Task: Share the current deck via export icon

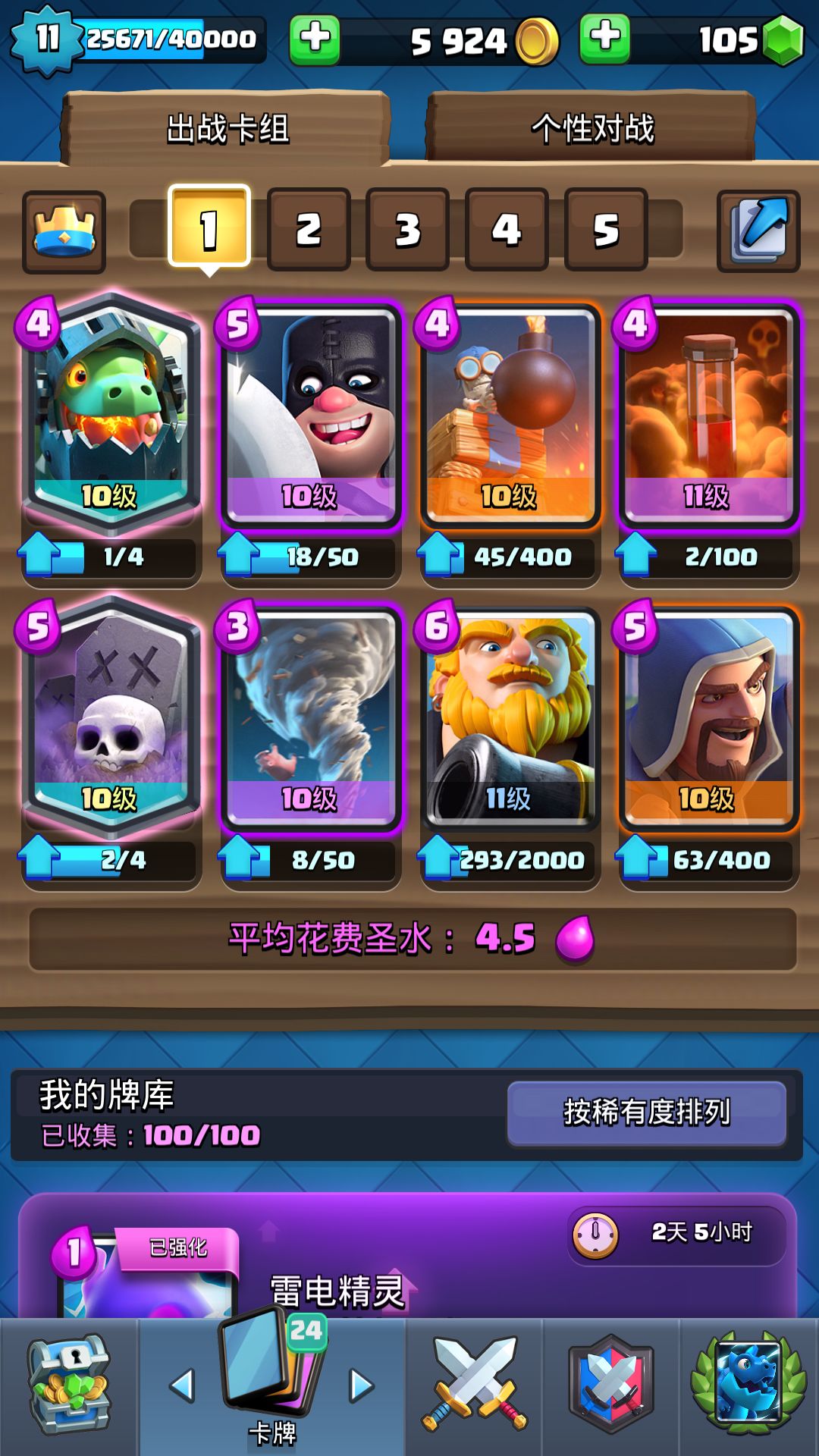Action: 758,231
